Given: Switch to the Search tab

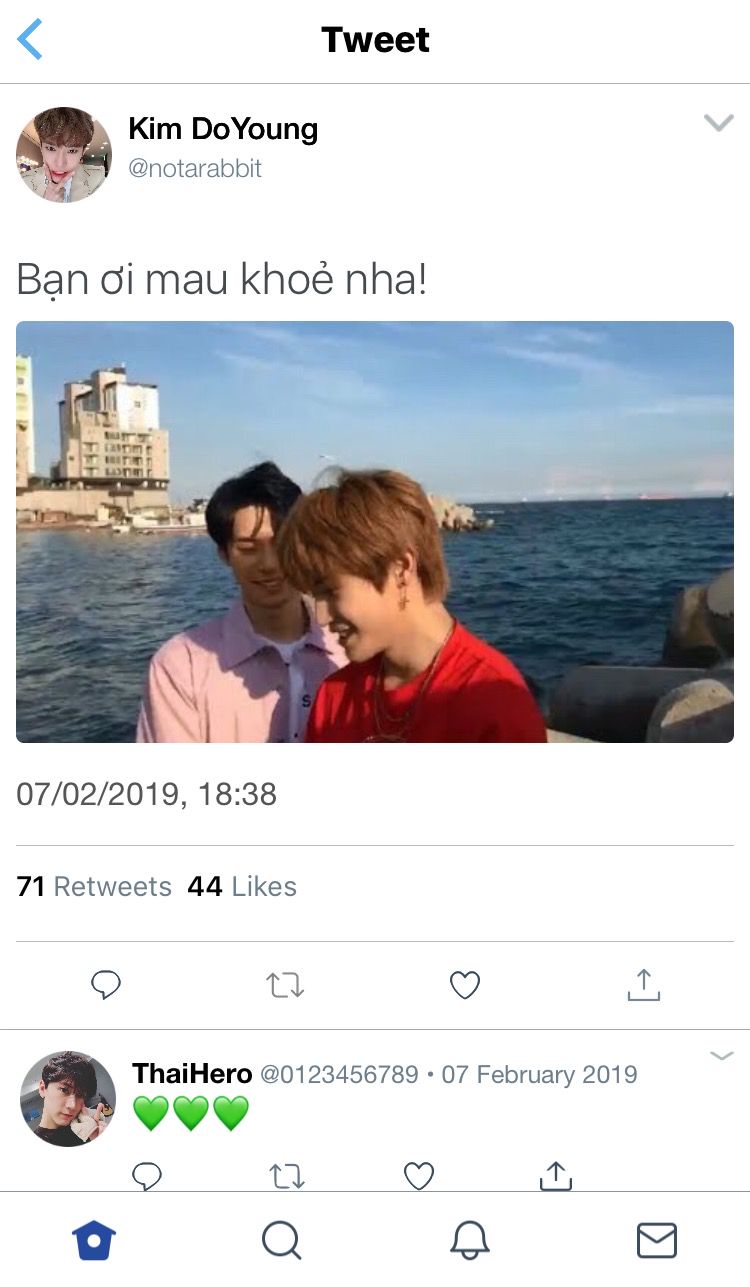Looking at the screenshot, I should pyautogui.click(x=282, y=1241).
